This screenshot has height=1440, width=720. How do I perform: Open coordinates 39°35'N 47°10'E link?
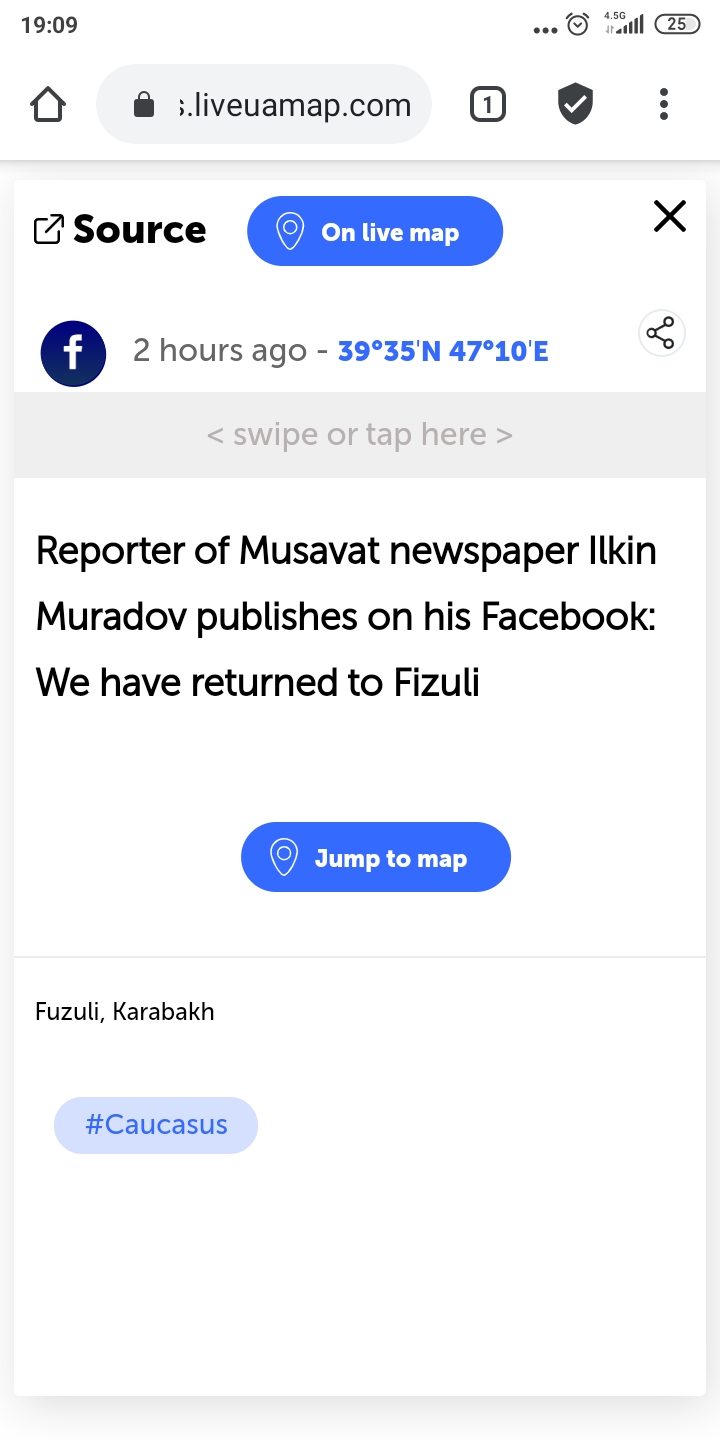click(x=443, y=352)
